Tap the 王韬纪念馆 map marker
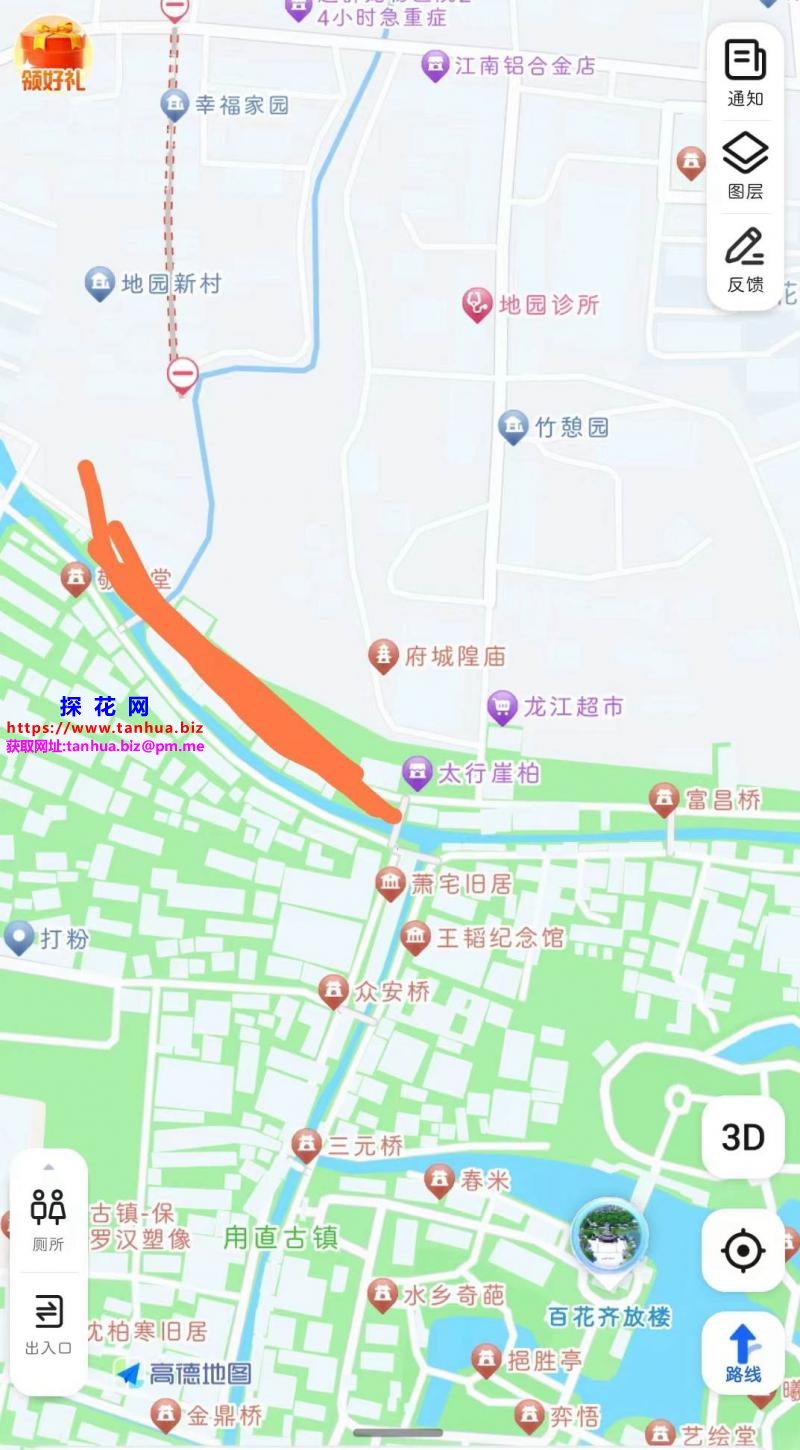 (416, 938)
